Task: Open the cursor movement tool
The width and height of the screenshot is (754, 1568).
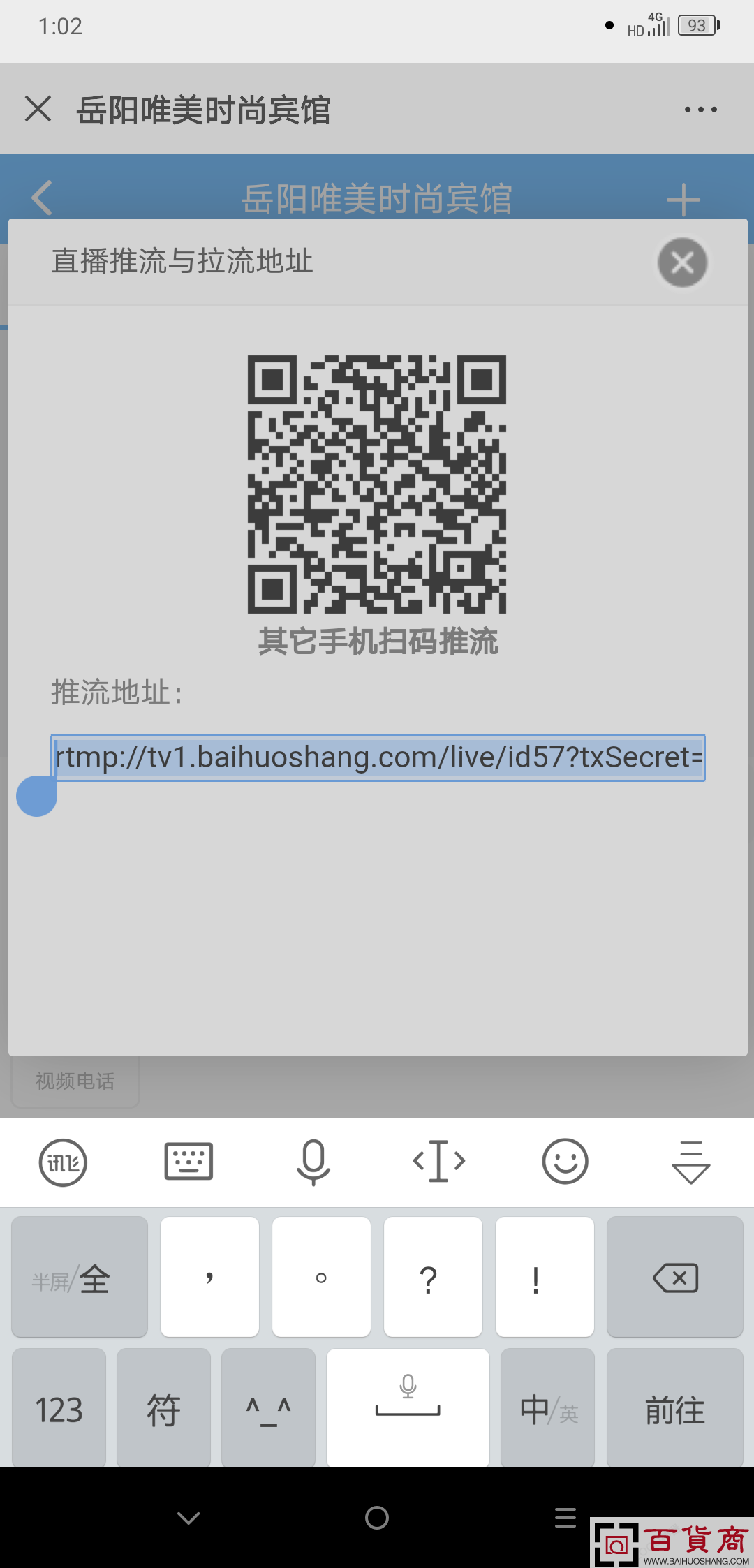Action: click(x=439, y=1161)
